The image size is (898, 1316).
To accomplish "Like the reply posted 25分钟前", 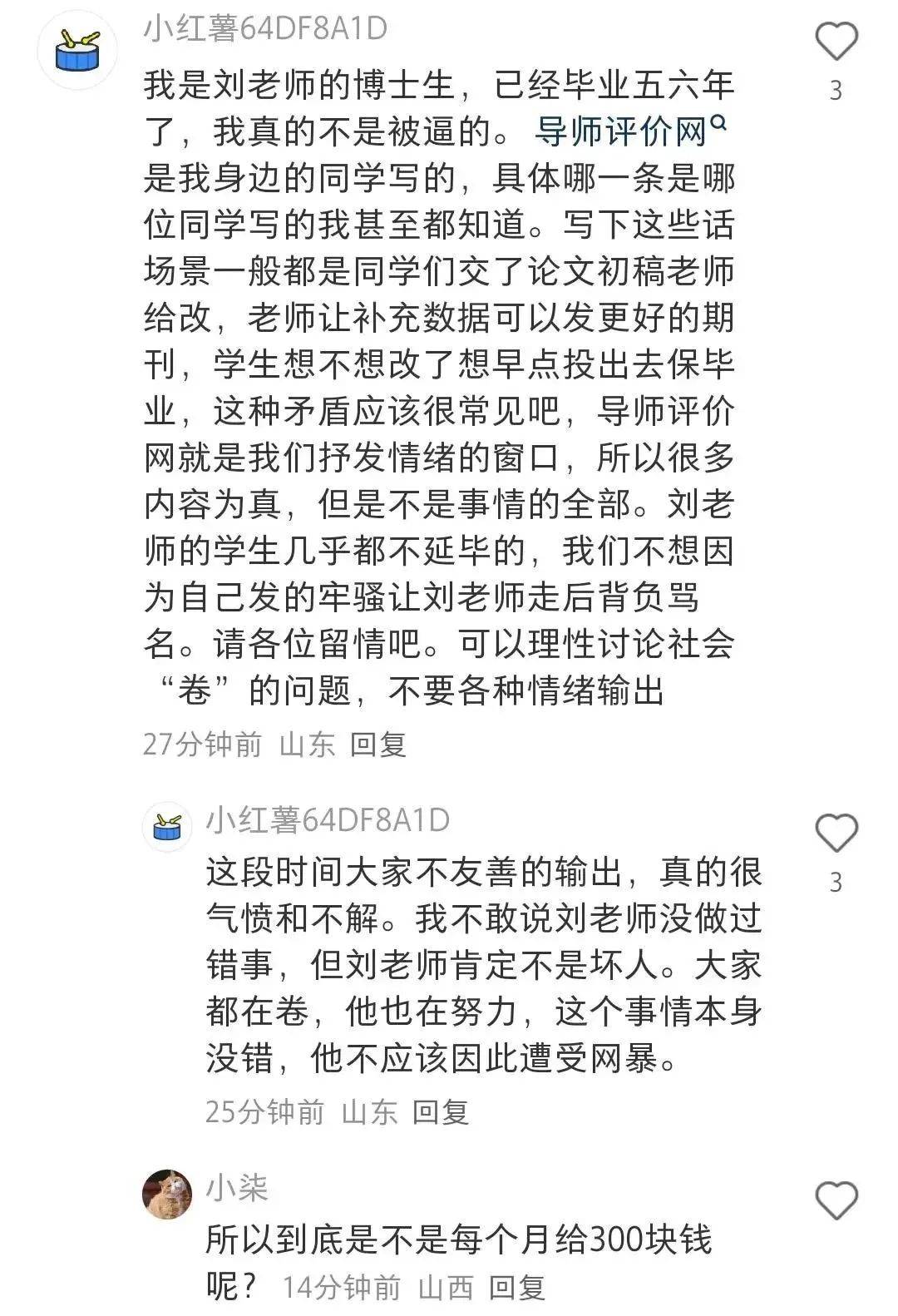I will pos(836,834).
